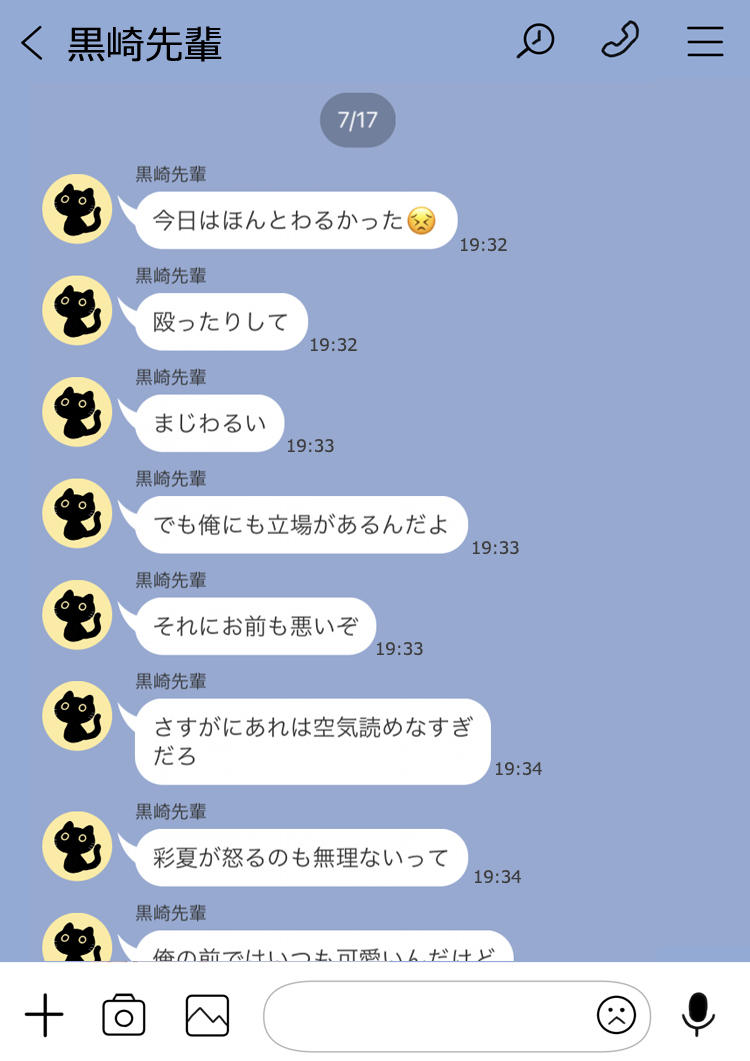Open the photo gallery picker
This screenshot has width=750, height=1061.
tap(207, 1016)
